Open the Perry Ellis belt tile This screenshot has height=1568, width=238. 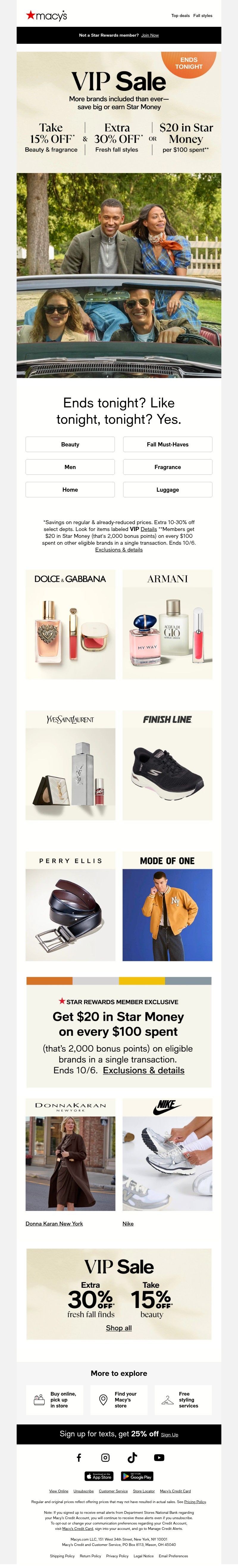70,906
